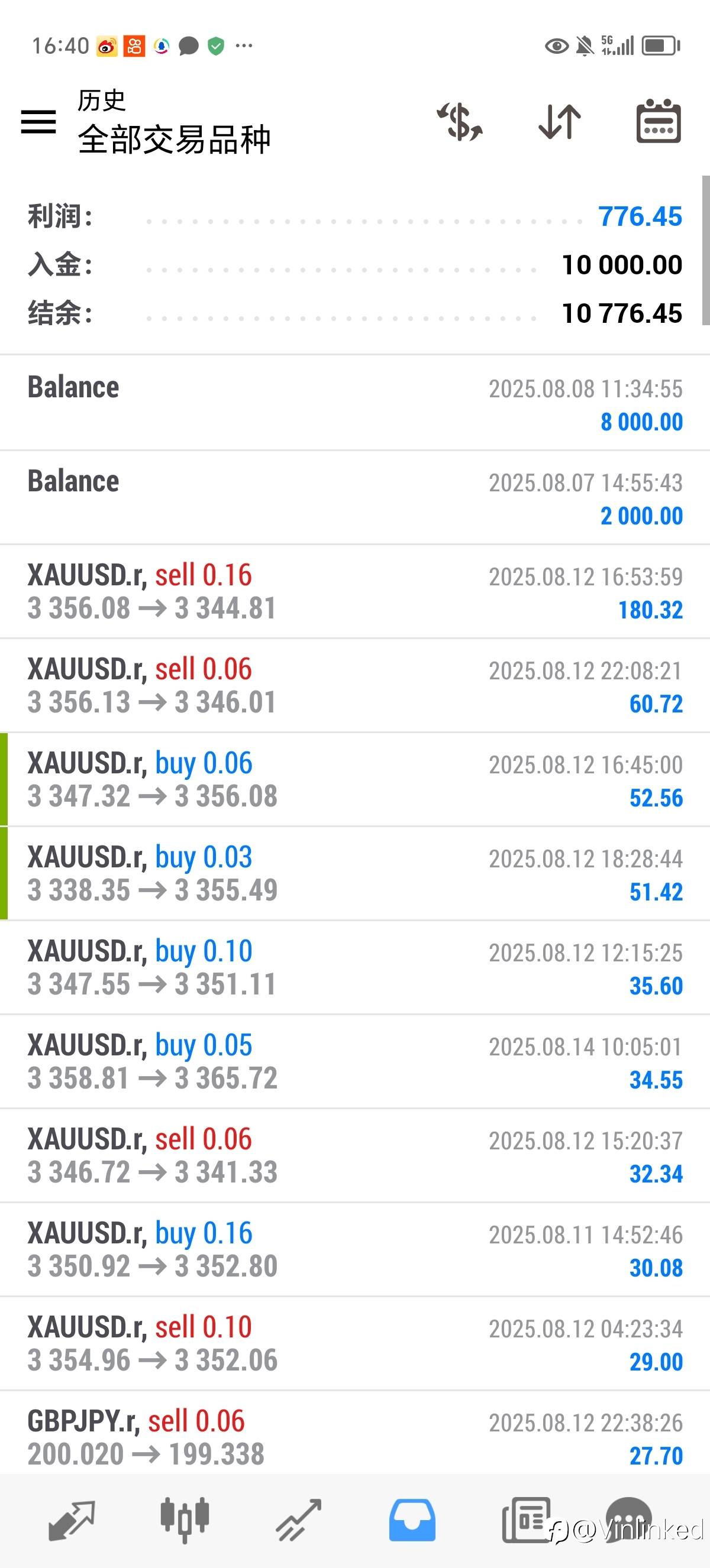Open the XAUUSD.r buy 0.16 deal from 2025.08.11
This screenshot has width=710, height=1568.
coord(355,1250)
